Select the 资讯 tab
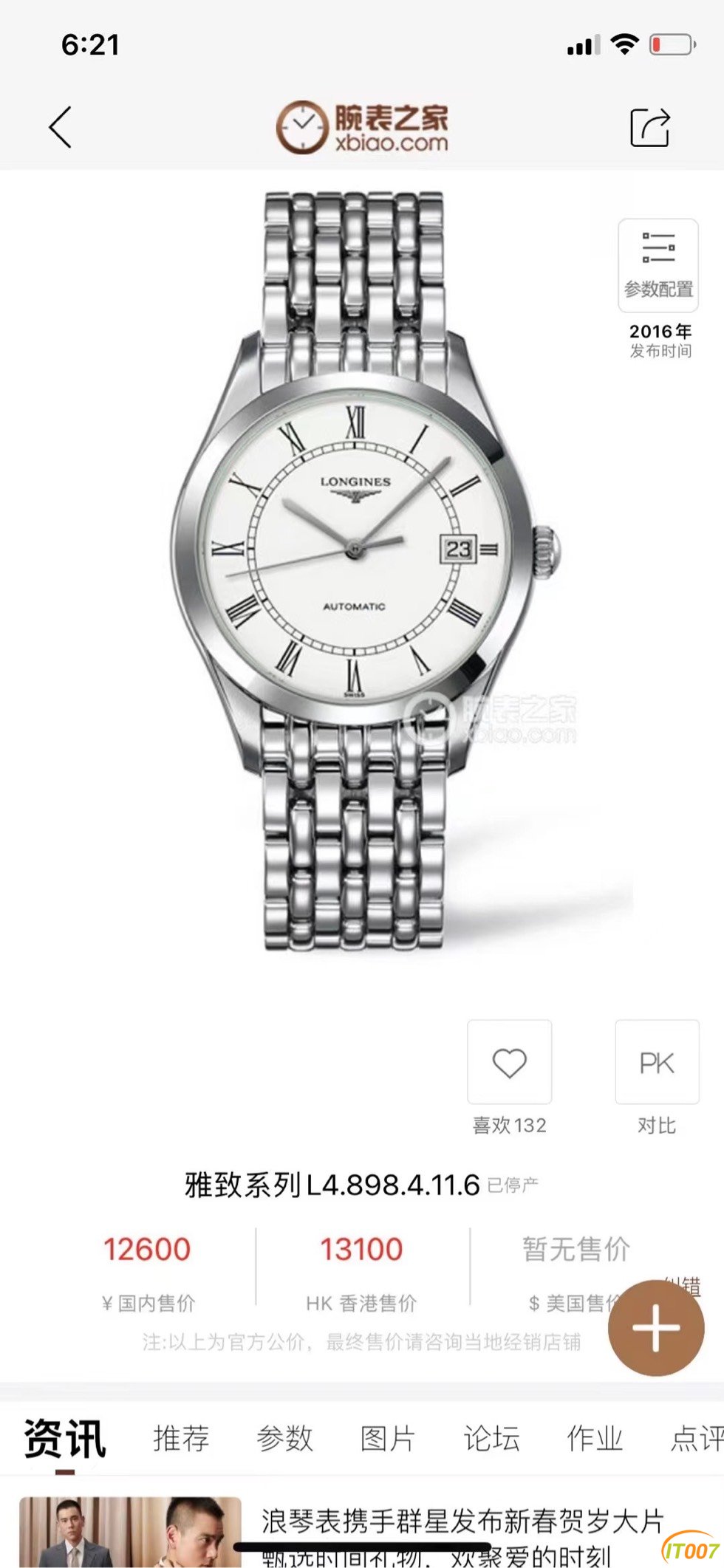This screenshot has height=1568, width=724. (65, 1438)
